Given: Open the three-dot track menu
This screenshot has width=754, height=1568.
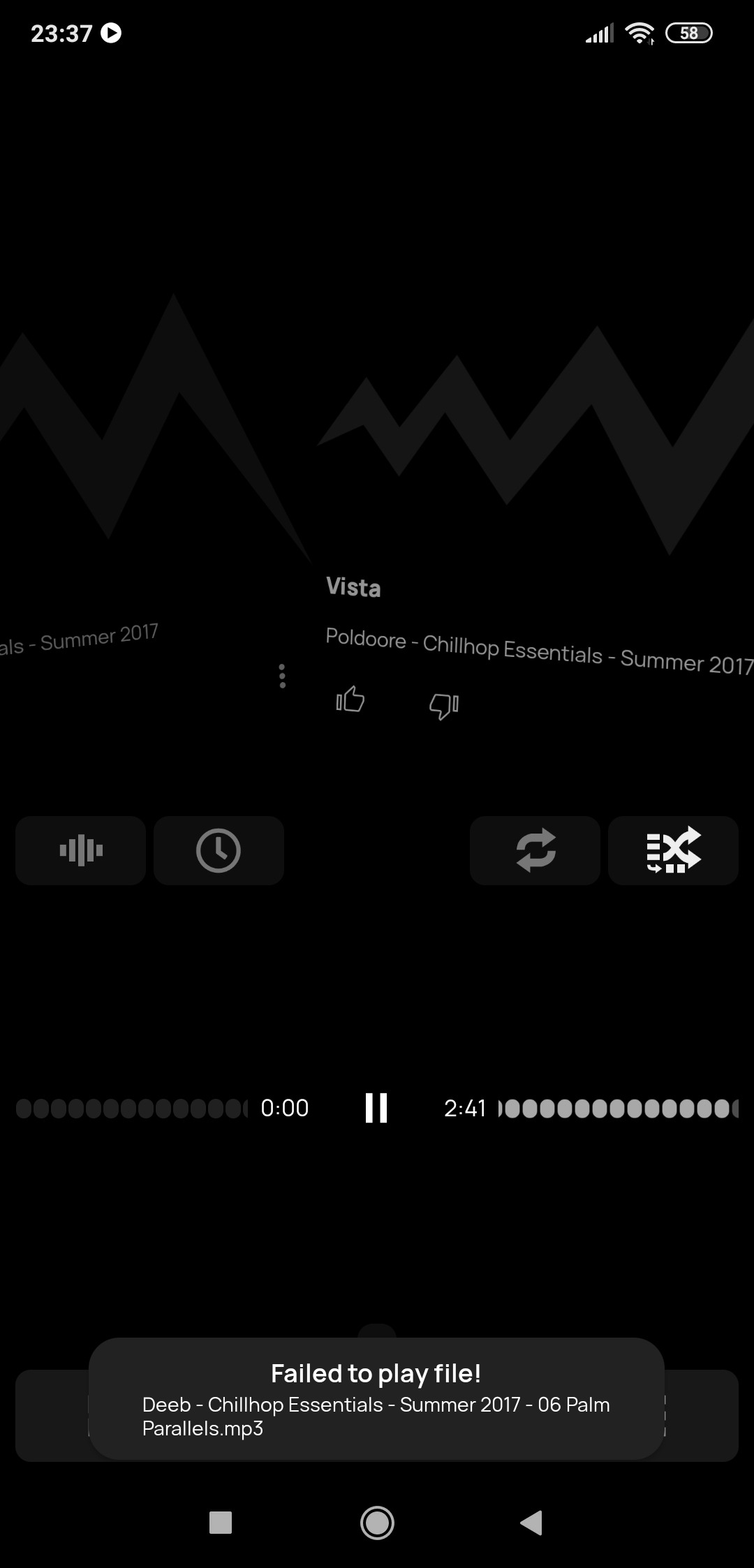Looking at the screenshot, I should point(282,676).
